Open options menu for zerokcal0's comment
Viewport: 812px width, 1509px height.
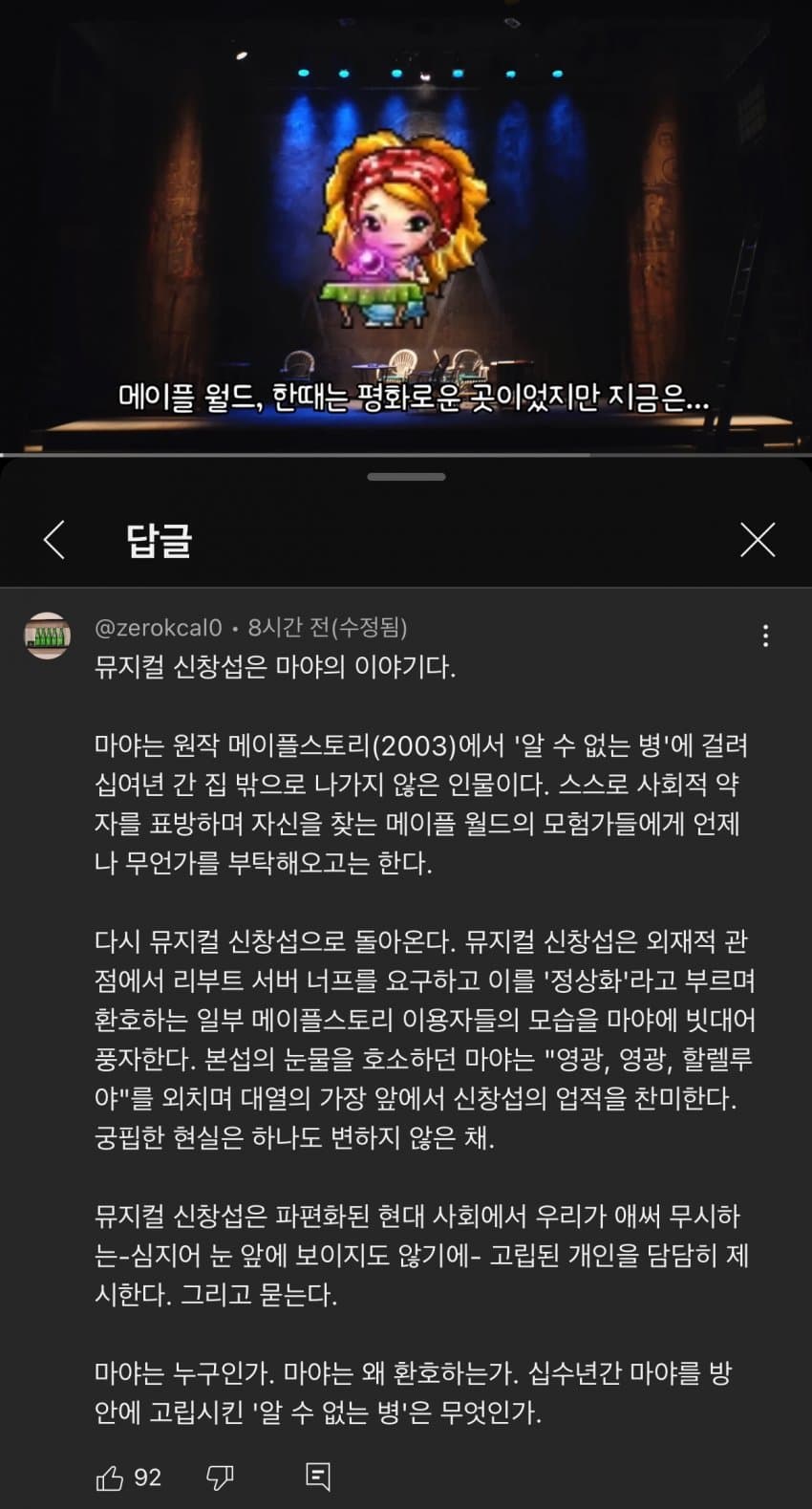tap(765, 636)
